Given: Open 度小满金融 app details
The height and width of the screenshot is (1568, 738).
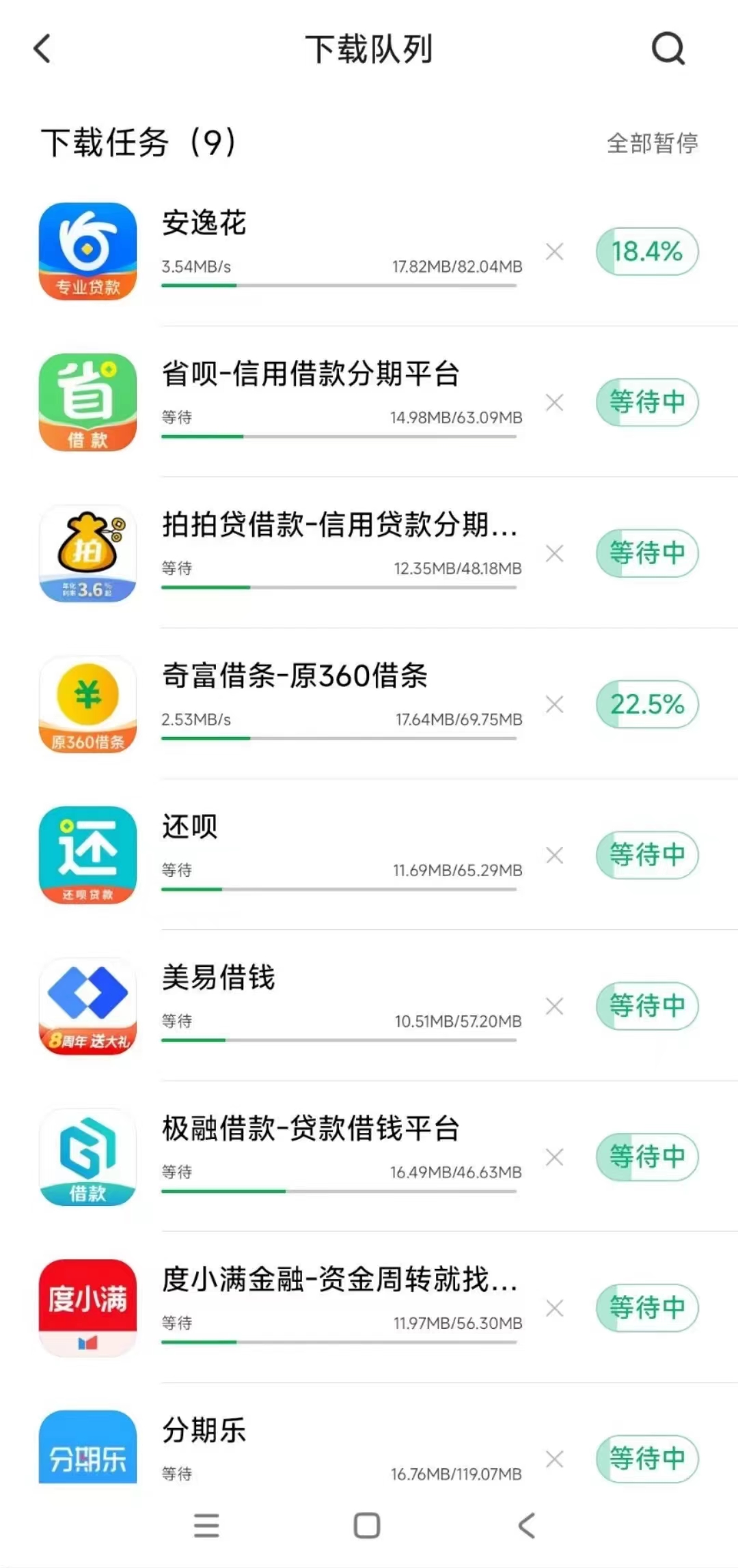Looking at the screenshot, I should point(87,1308).
